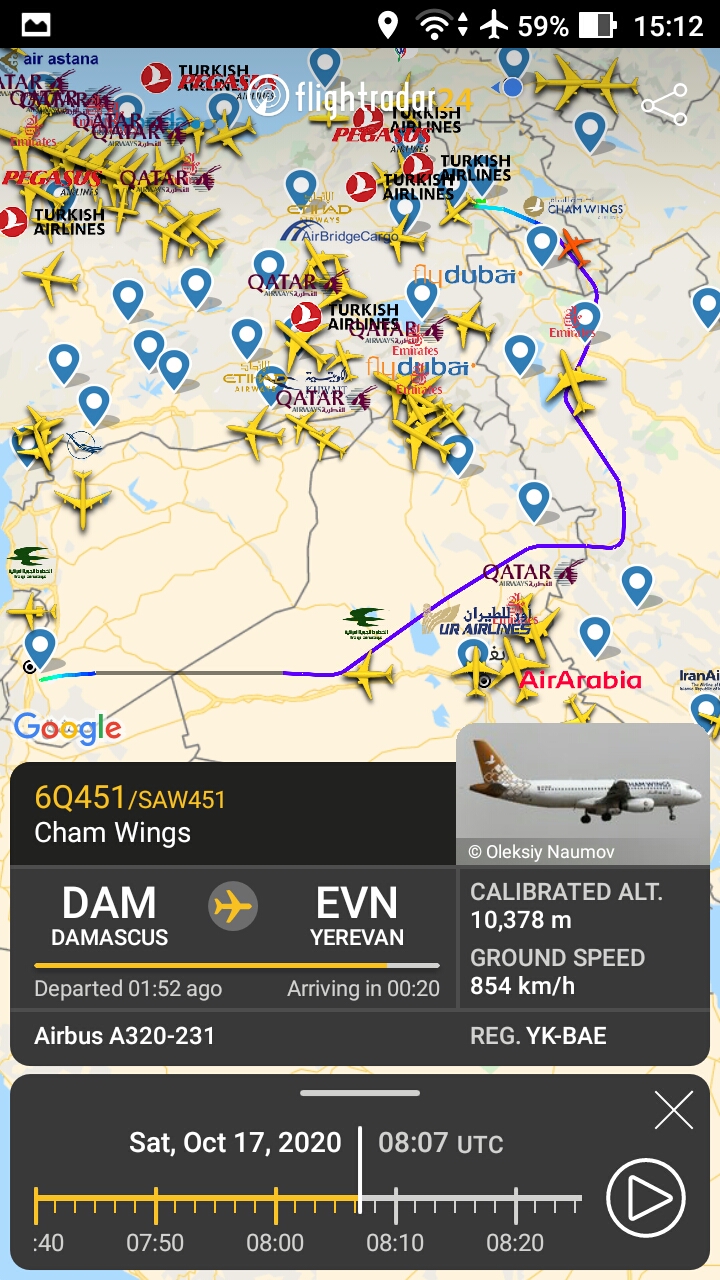Close the playback timeline panel
The image size is (720, 1280).
point(673,1110)
